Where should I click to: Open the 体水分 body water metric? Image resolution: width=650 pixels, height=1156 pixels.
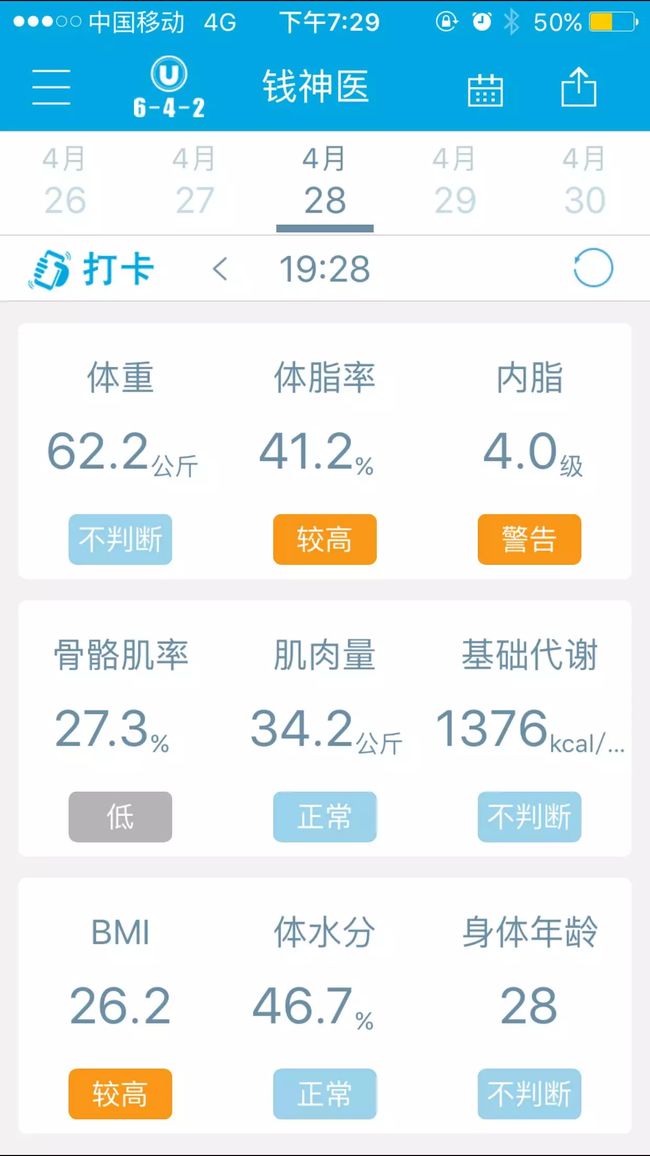coord(325,1005)
